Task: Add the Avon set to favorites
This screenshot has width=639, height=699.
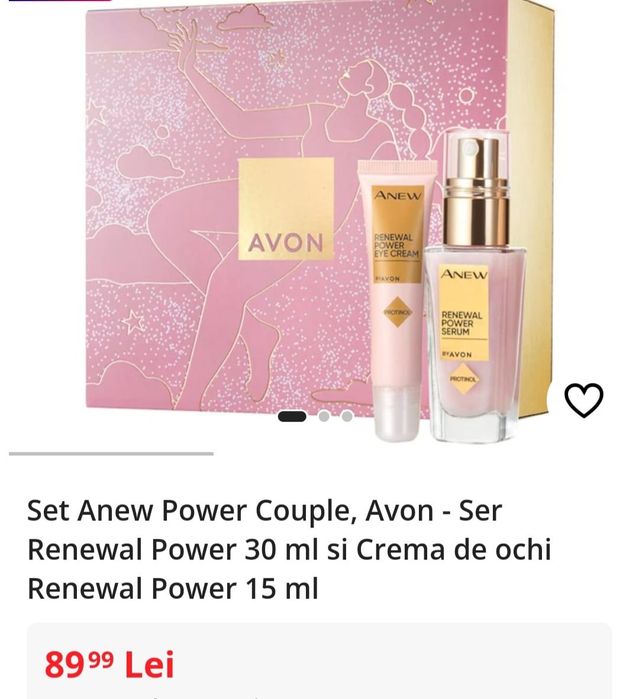Action: click(x=584, y=400)
